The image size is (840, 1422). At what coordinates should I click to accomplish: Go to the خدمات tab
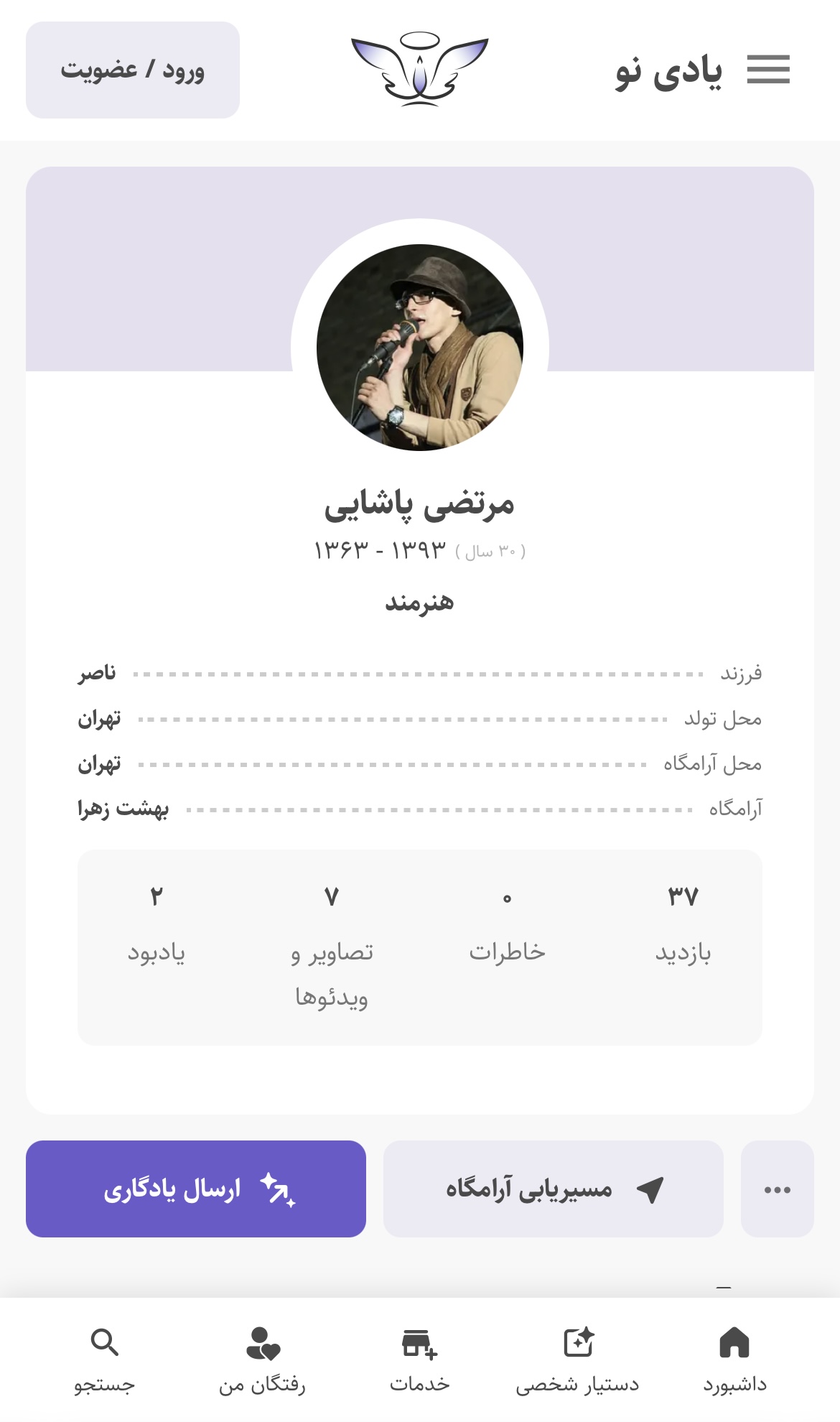[420, 1360]
